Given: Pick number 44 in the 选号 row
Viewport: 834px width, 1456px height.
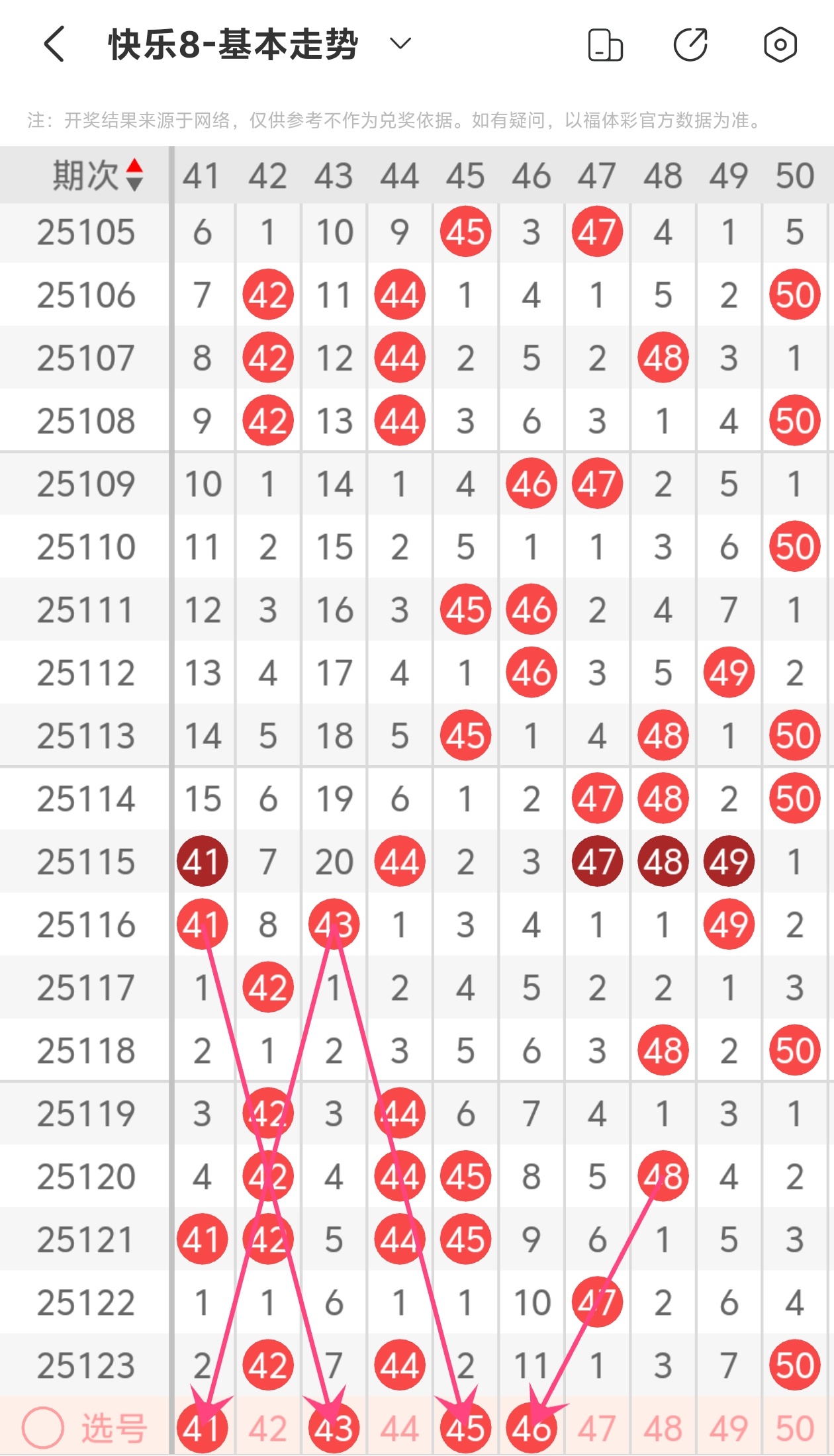Looking at the screenshot, I should 400,1428.
